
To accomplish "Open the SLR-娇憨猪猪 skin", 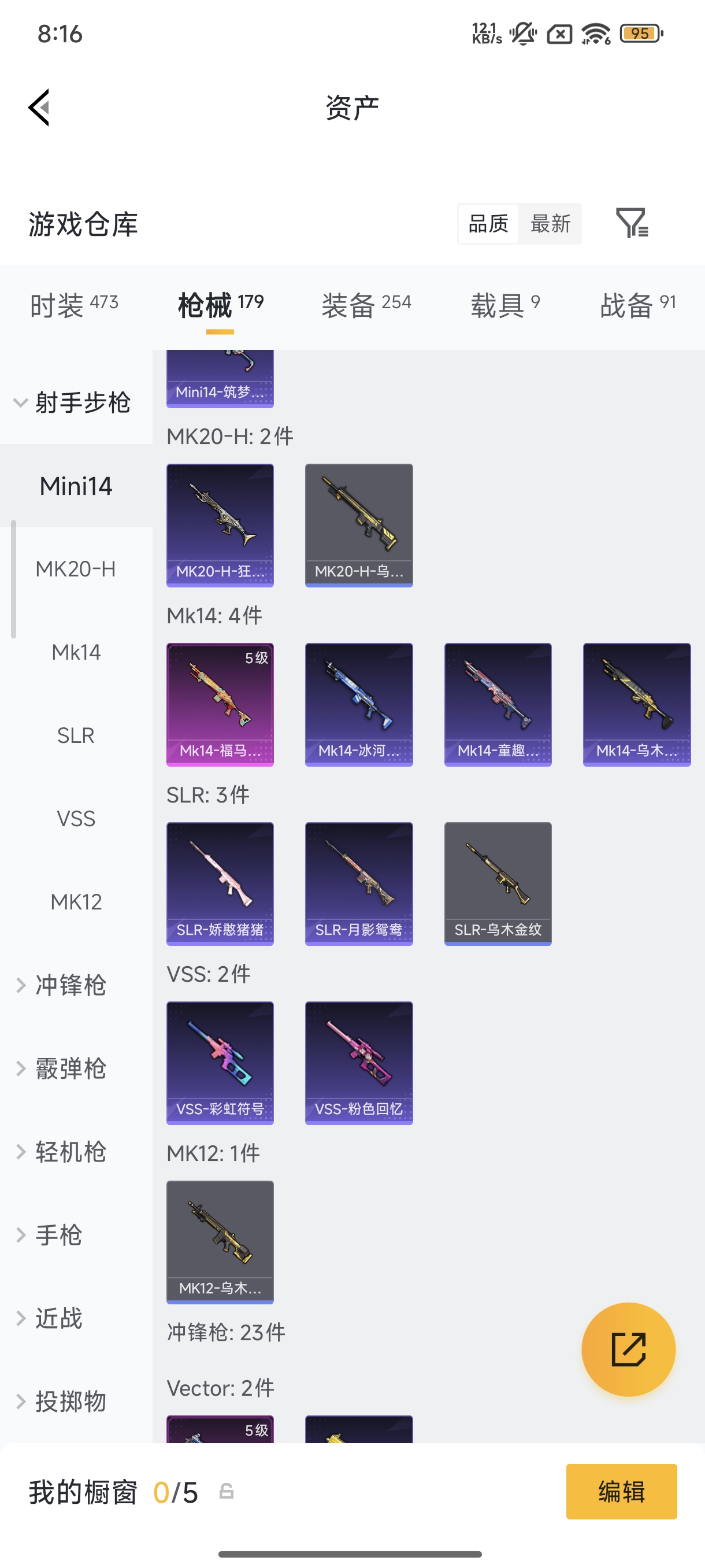I will (x=220, y=884).
